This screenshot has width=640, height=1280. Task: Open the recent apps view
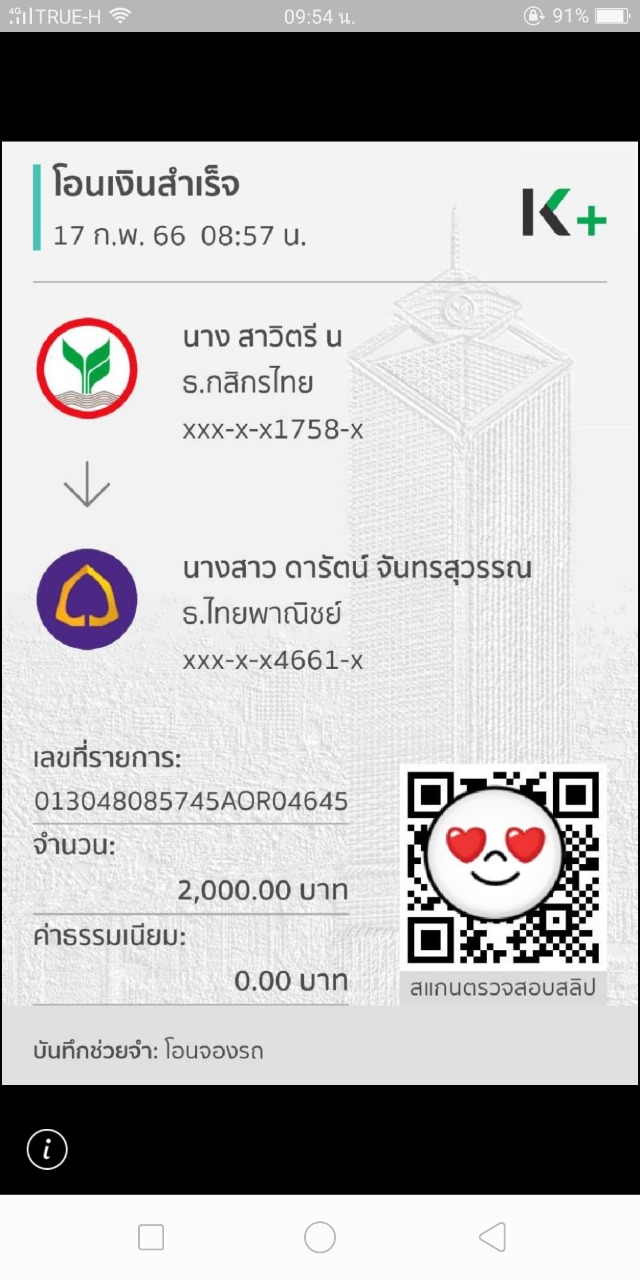[151, 1237]
